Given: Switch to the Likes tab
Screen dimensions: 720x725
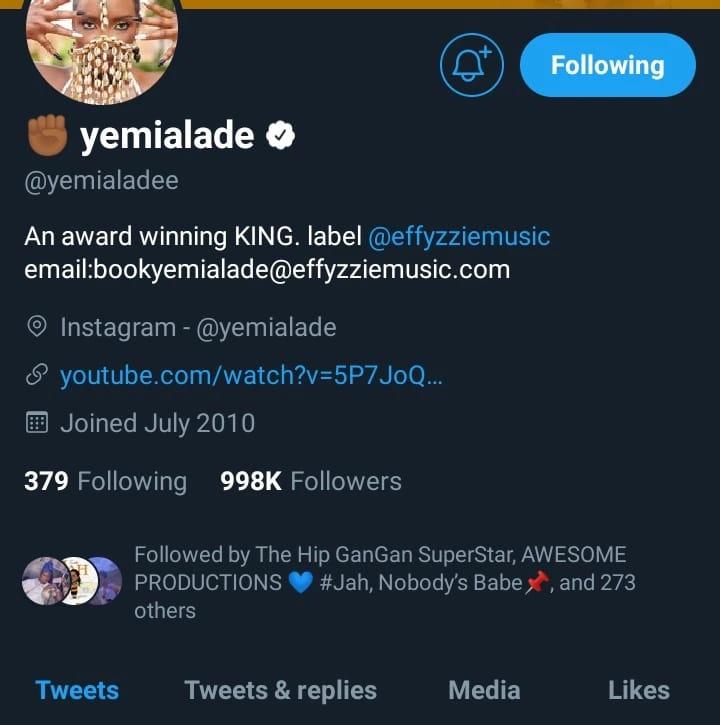Looking at the screenshot, I should point(638,690).
